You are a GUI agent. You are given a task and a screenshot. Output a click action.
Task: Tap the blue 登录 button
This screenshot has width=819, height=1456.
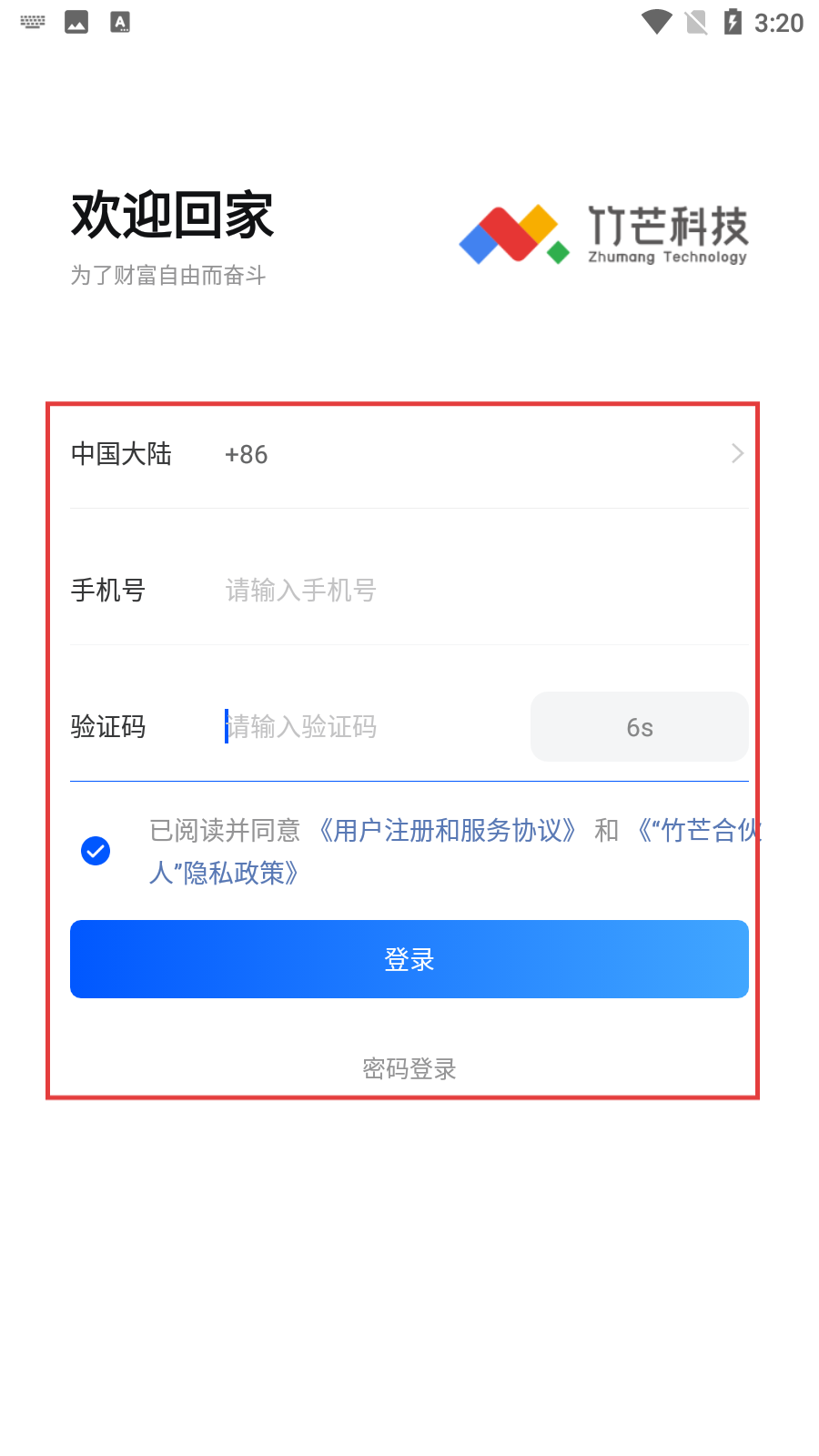(x=409, y=959)
